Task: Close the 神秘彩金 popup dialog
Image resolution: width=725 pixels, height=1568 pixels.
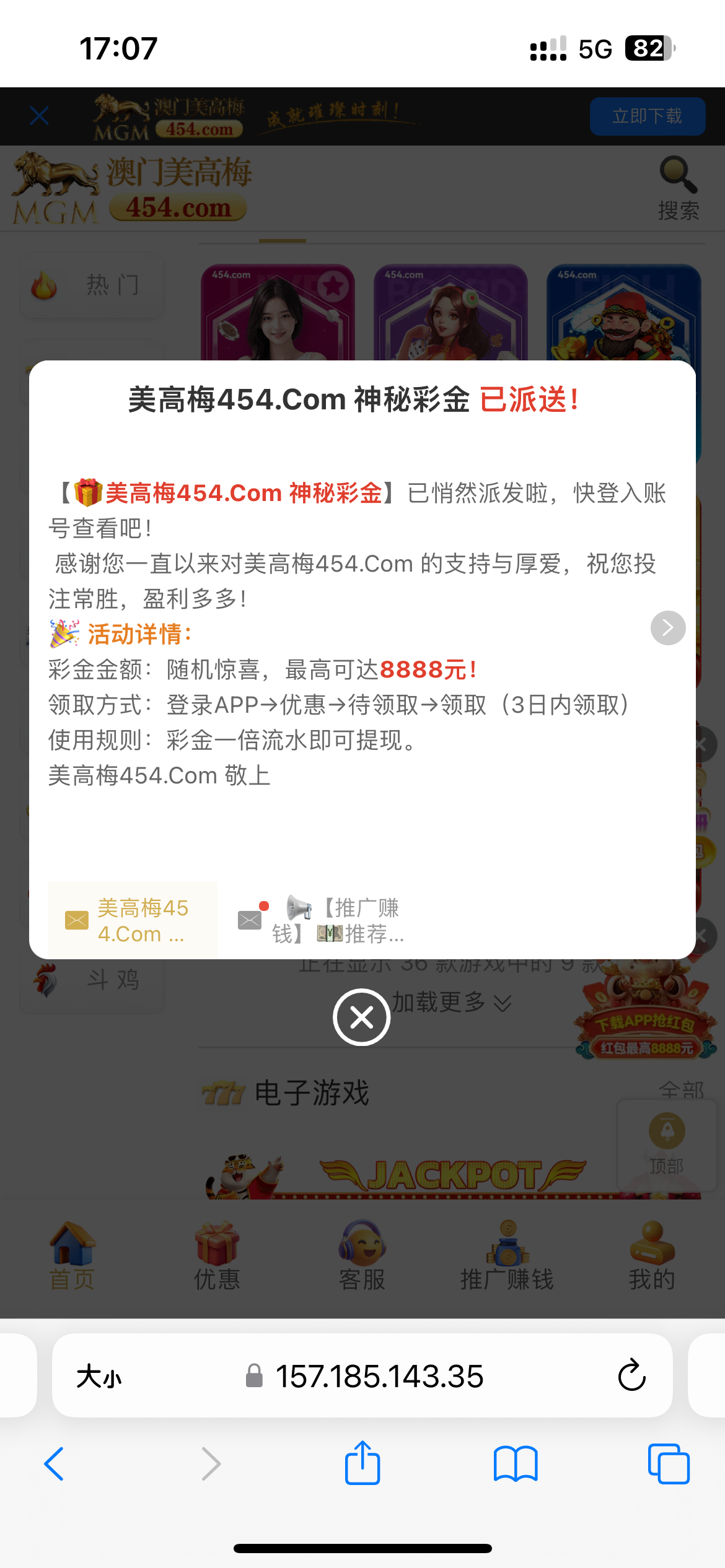Action: click(361, 1017)
